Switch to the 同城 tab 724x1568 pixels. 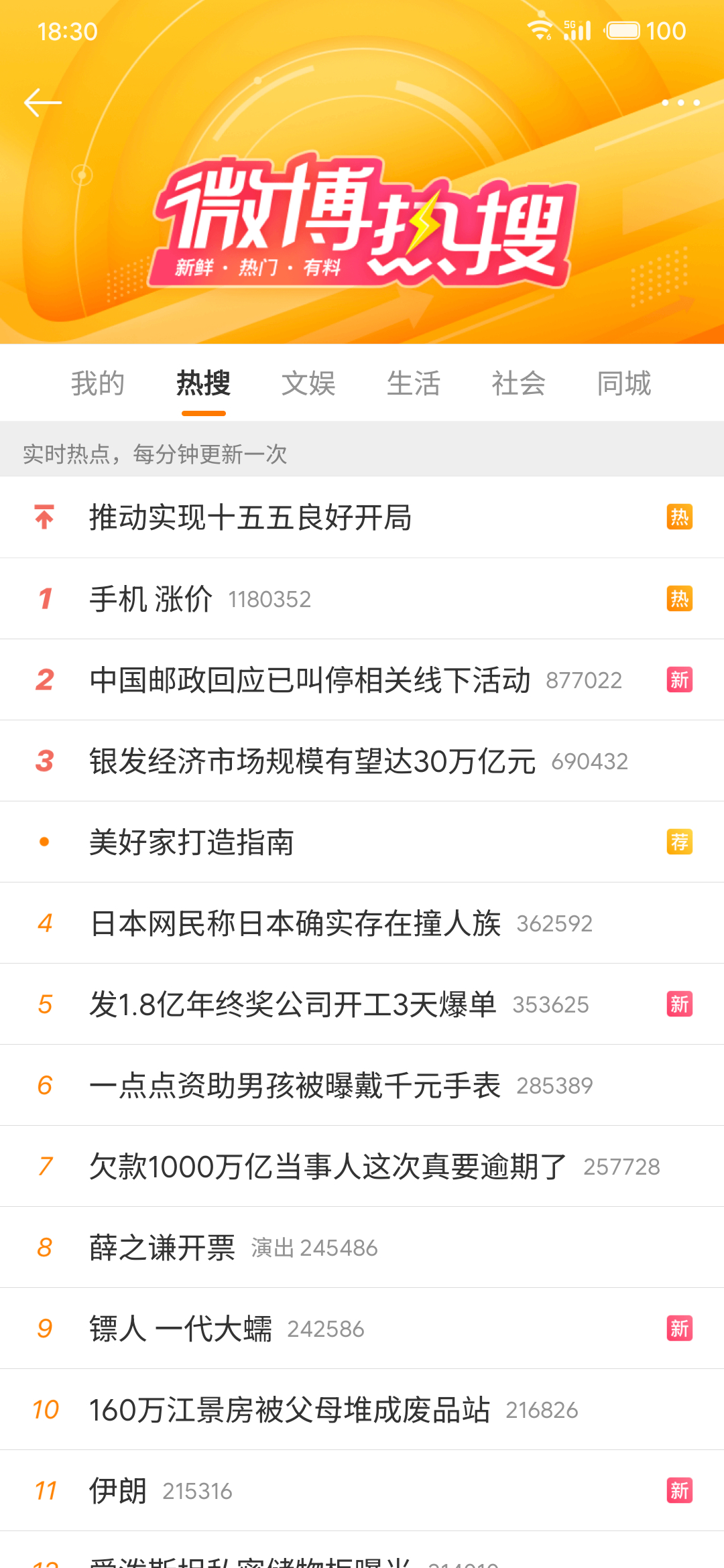[624, 383]
